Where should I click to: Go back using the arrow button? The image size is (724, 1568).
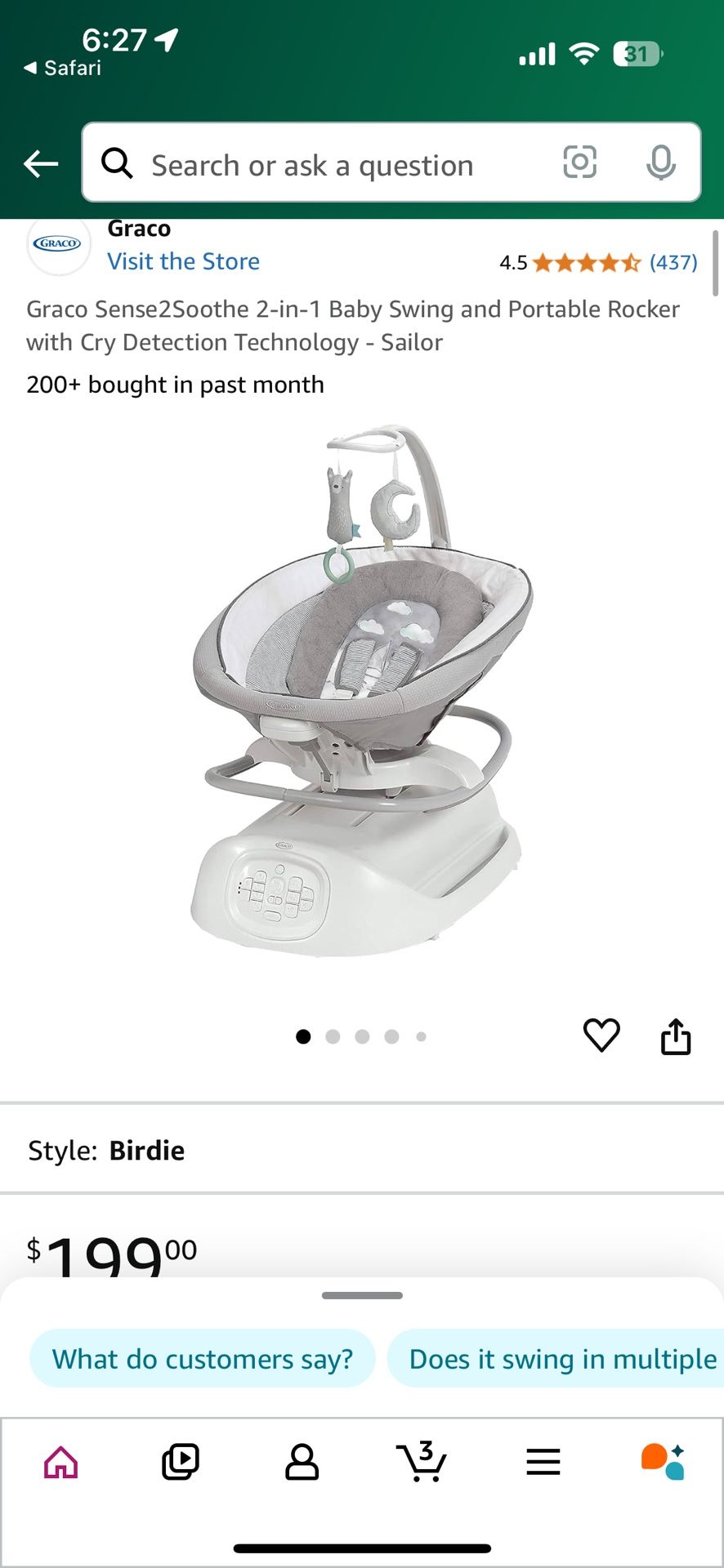click(40, 163)
